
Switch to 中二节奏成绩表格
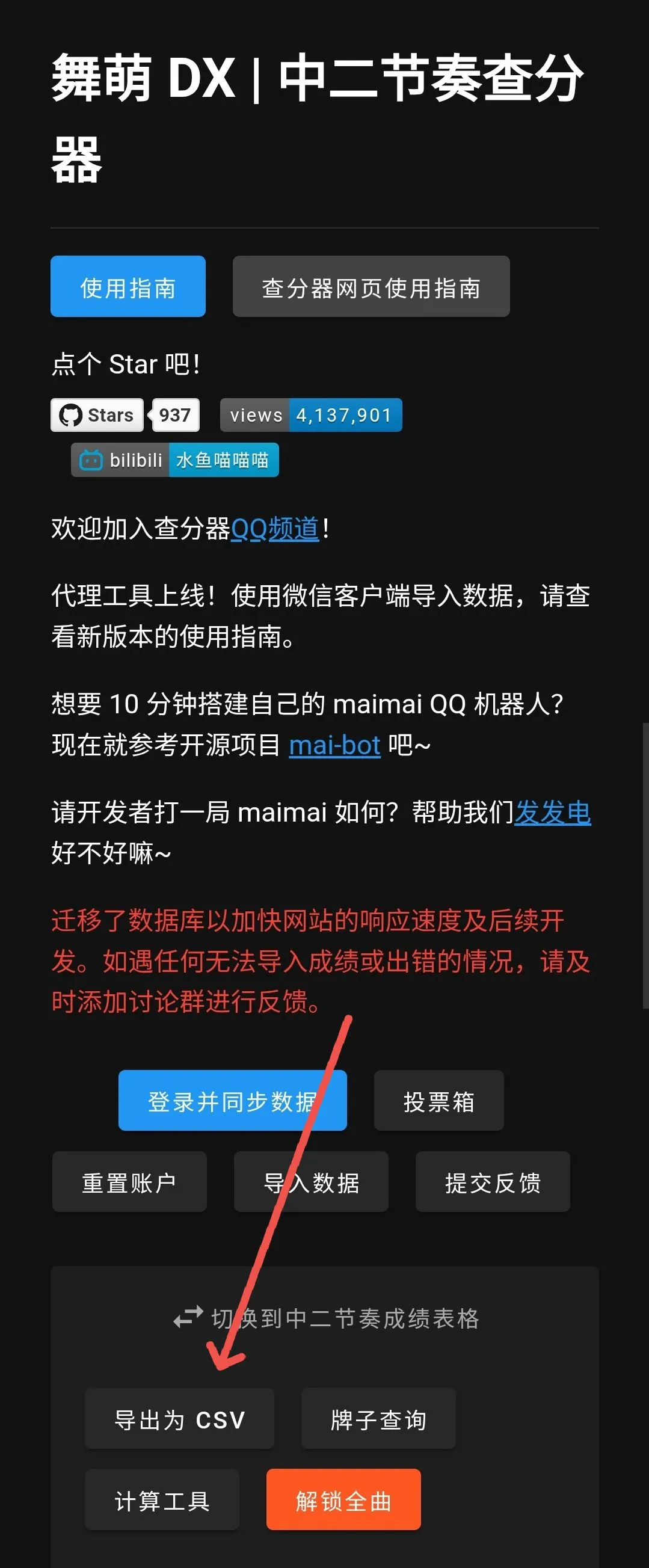tap(326, 1318)
